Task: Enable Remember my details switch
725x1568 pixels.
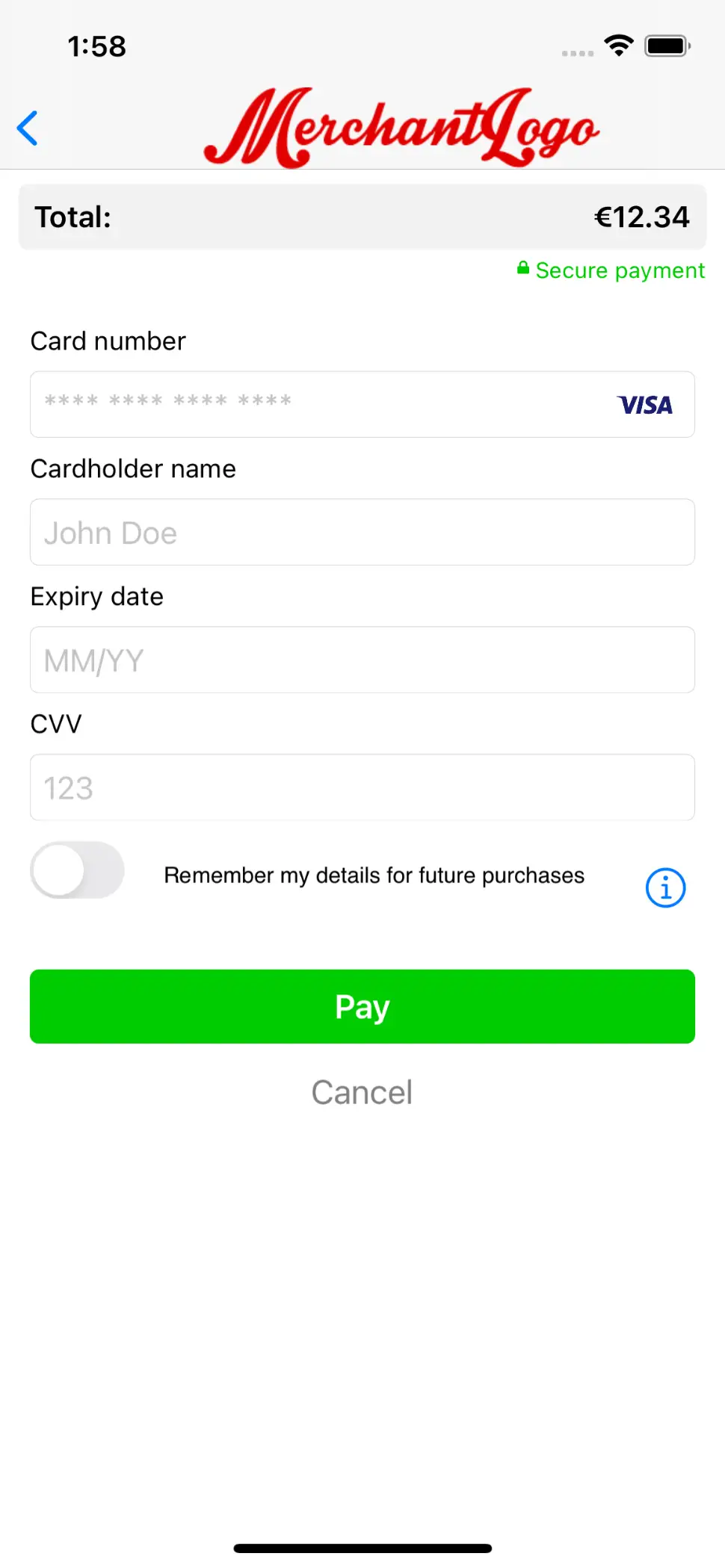Action: [77, 871]
